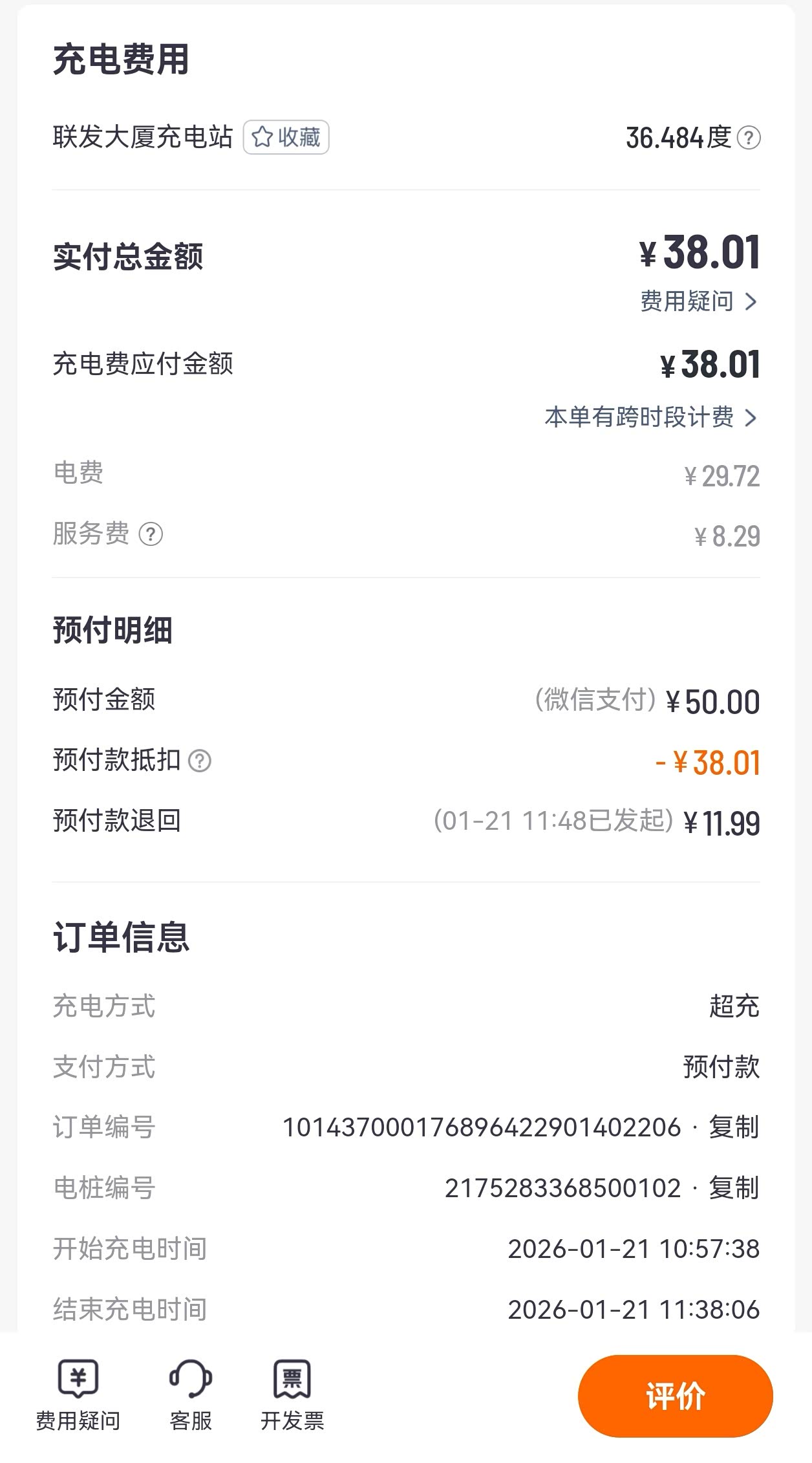This screenshot has height=1463, width=812.
Task: Tap the orange 评价 button
Action: (x=676, y=1396)
